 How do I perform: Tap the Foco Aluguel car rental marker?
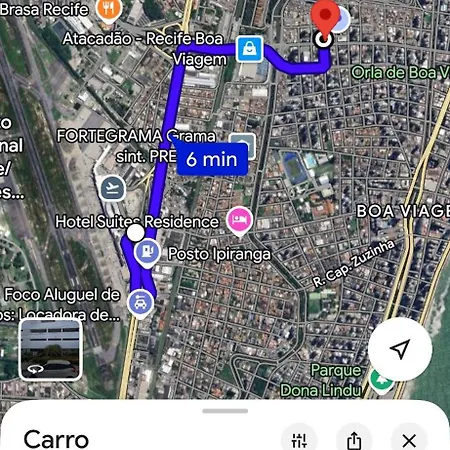click(141, 304)
